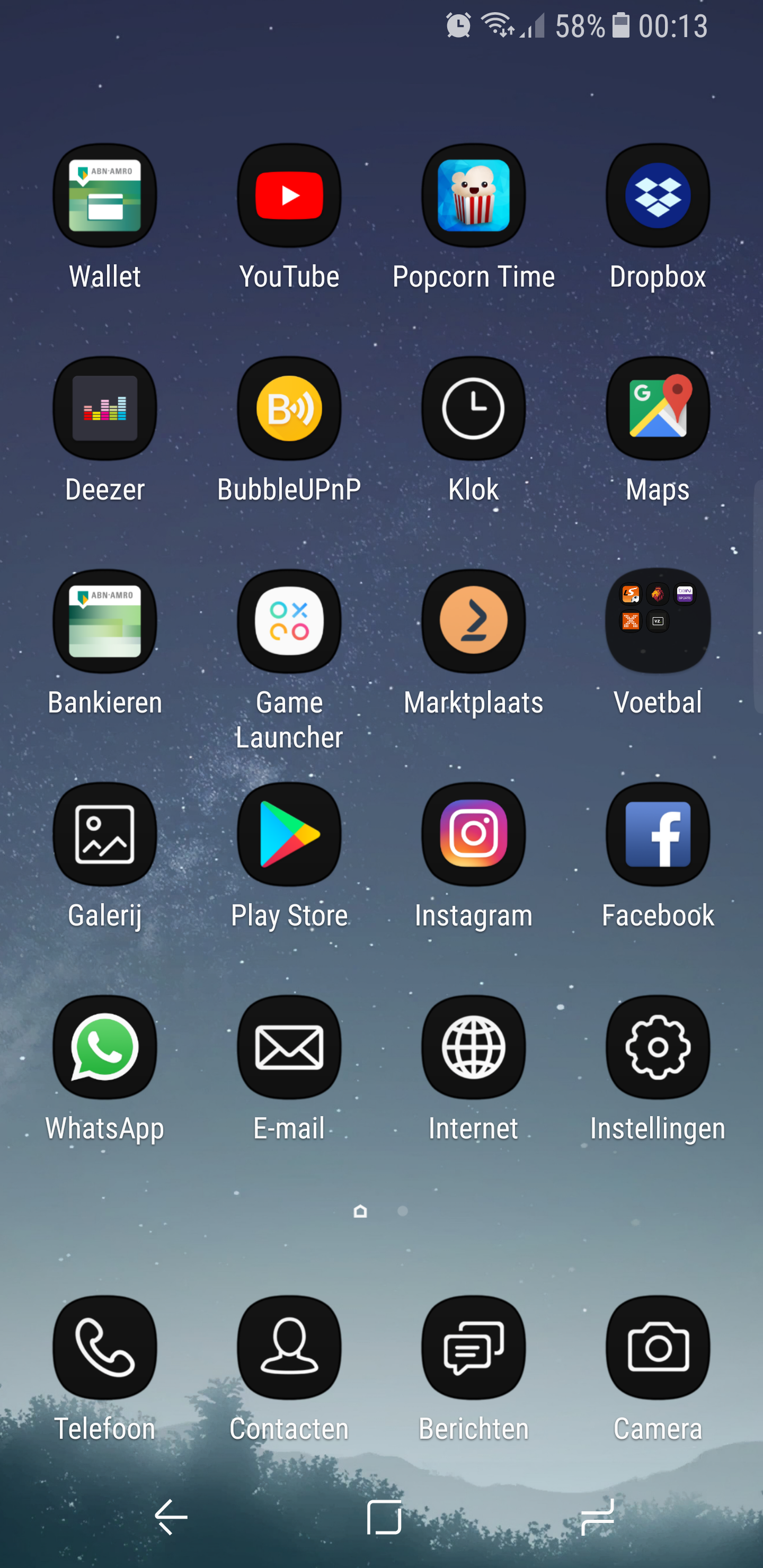Screen dimensions: 763x1568
Task: Open the Voetbal folder
Action: (x=658, y=621)
